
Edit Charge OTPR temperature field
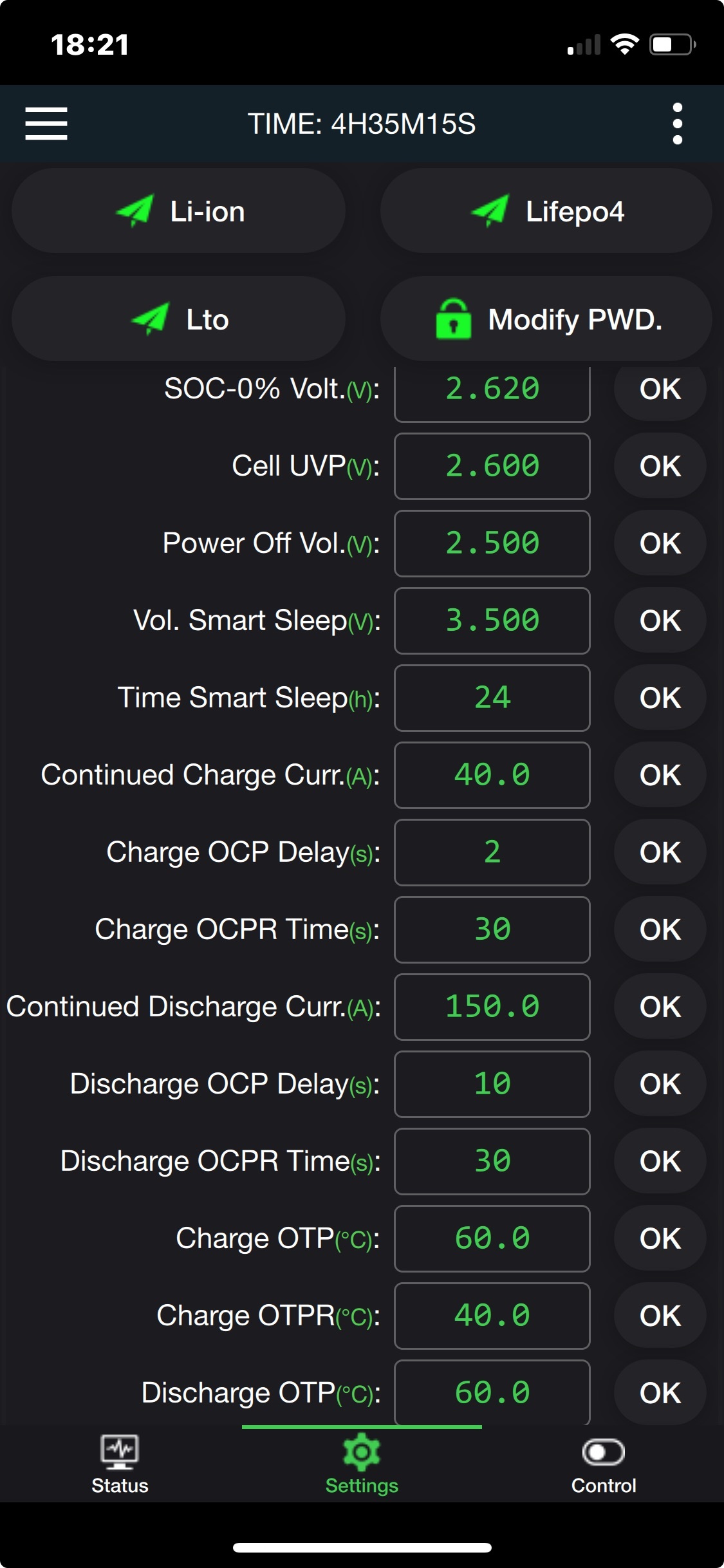pyautogui.click(x=492, y=1316)
